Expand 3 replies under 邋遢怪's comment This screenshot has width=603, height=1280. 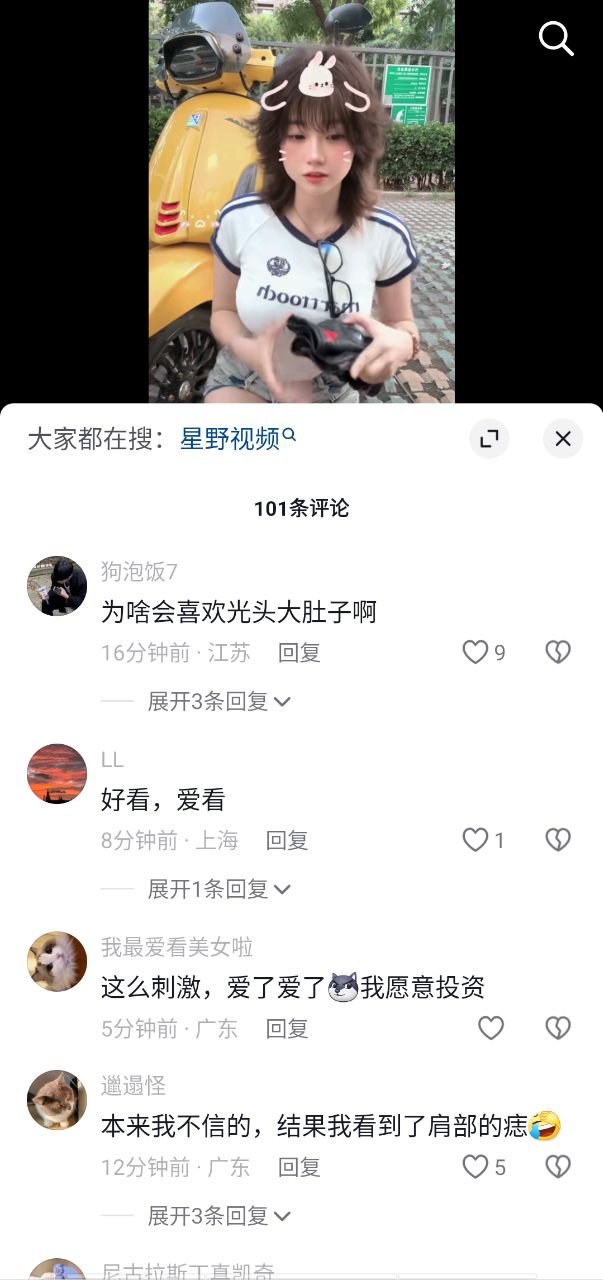(218, 1216)
